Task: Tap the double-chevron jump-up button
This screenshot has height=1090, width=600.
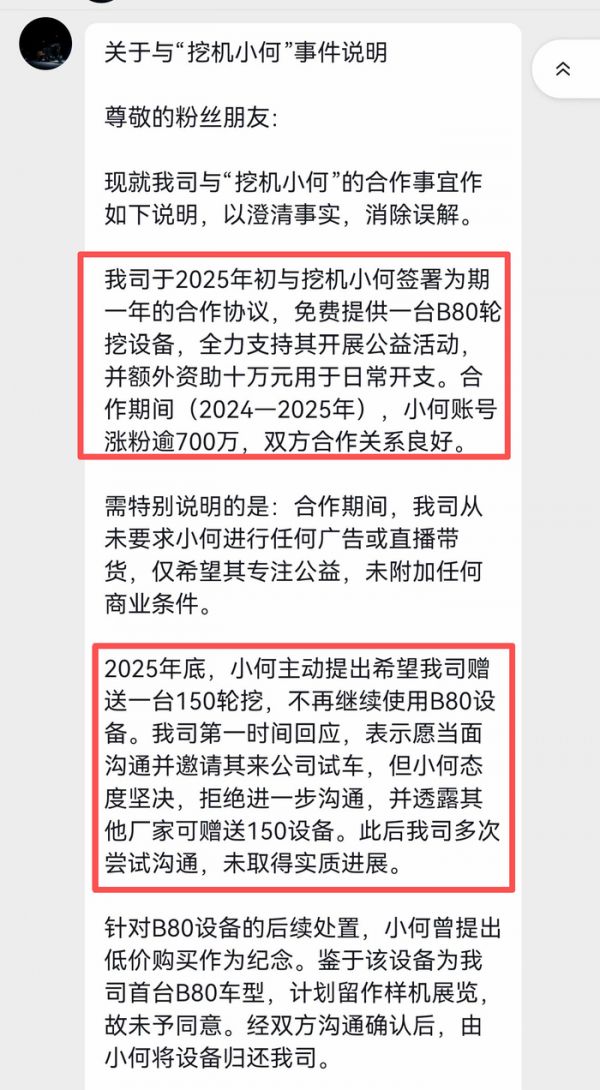Action: 563,68
